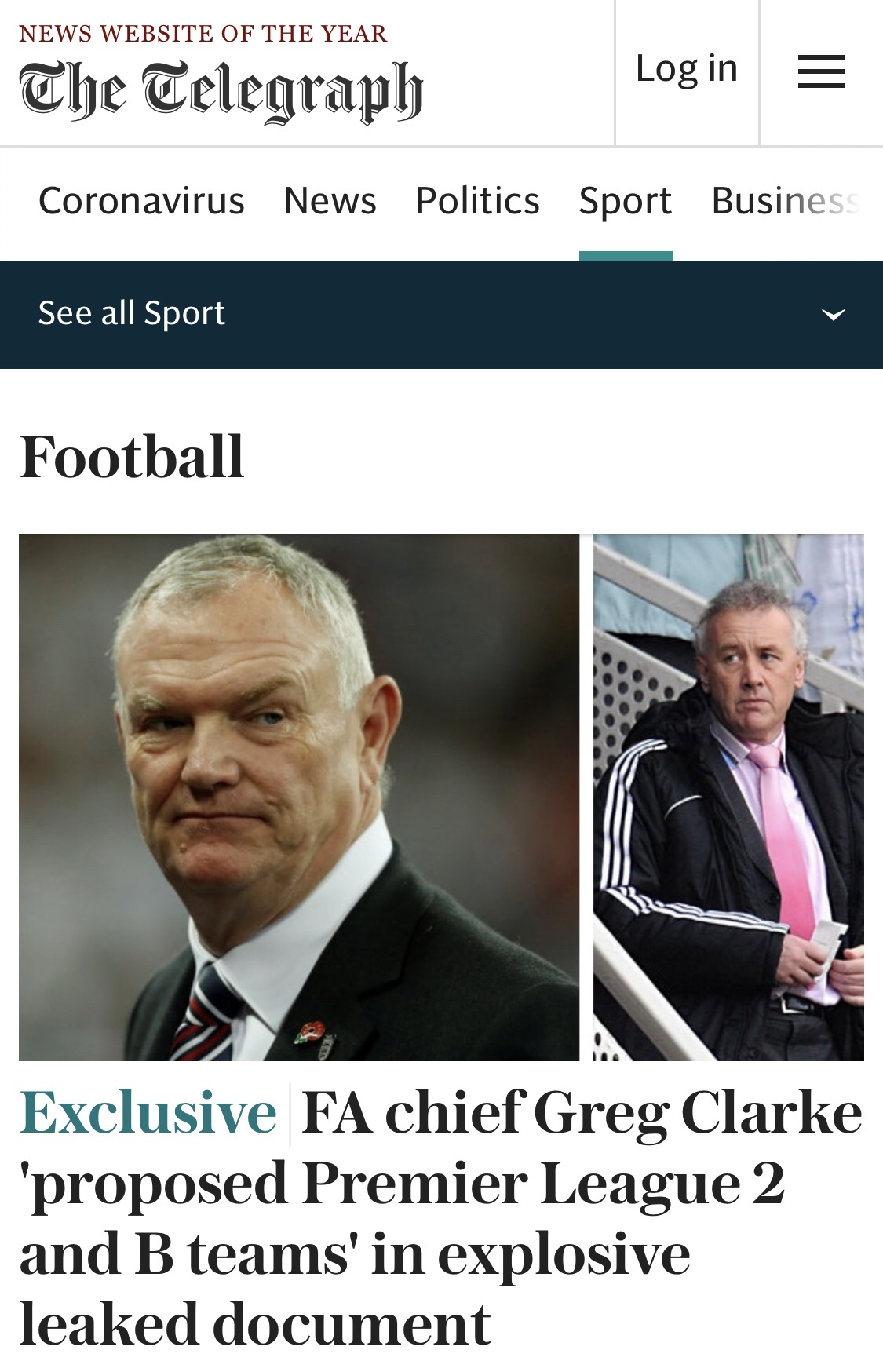883x1372 pixels.
Task: Read the Greg Clarke Premier League 2 headline
Action: pyautogui.click(x=440, y=1219)
